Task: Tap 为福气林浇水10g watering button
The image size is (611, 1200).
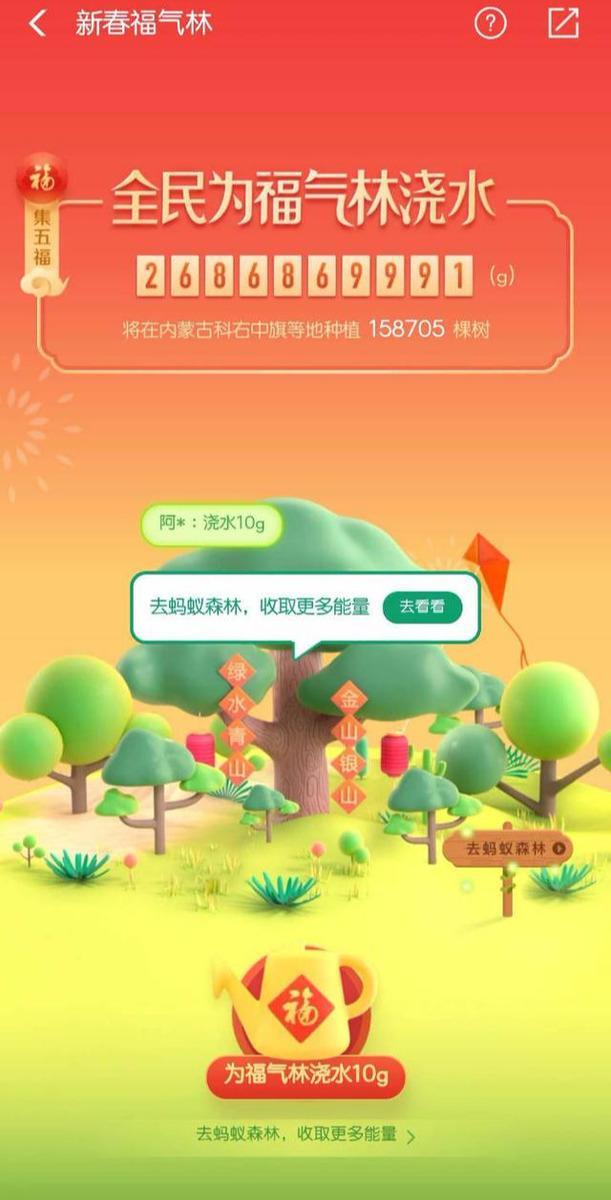Action: pyautogui.click(x=305, y=1075)
